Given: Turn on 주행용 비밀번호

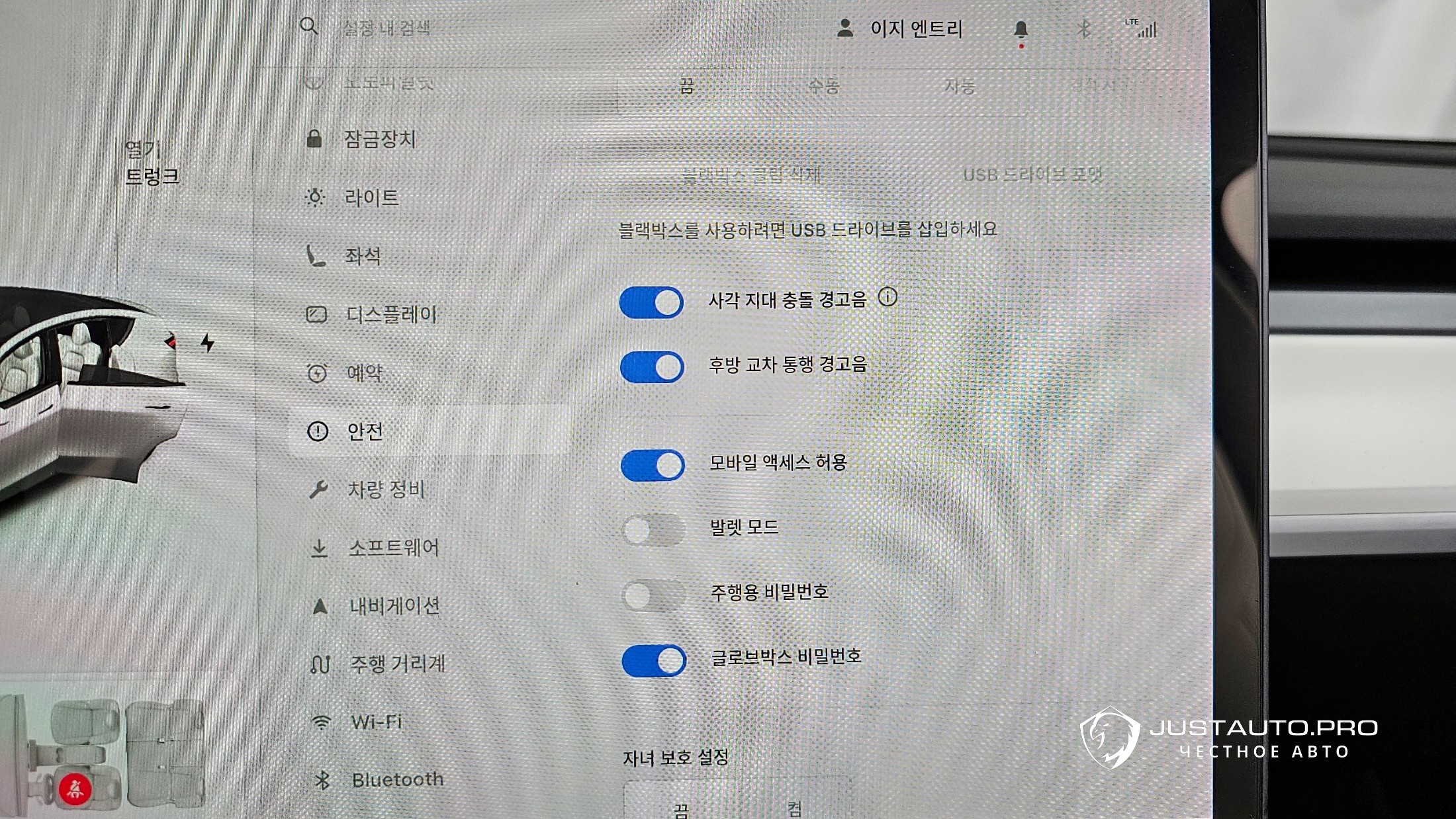Looking at the screenshot, I should point(654,595).
